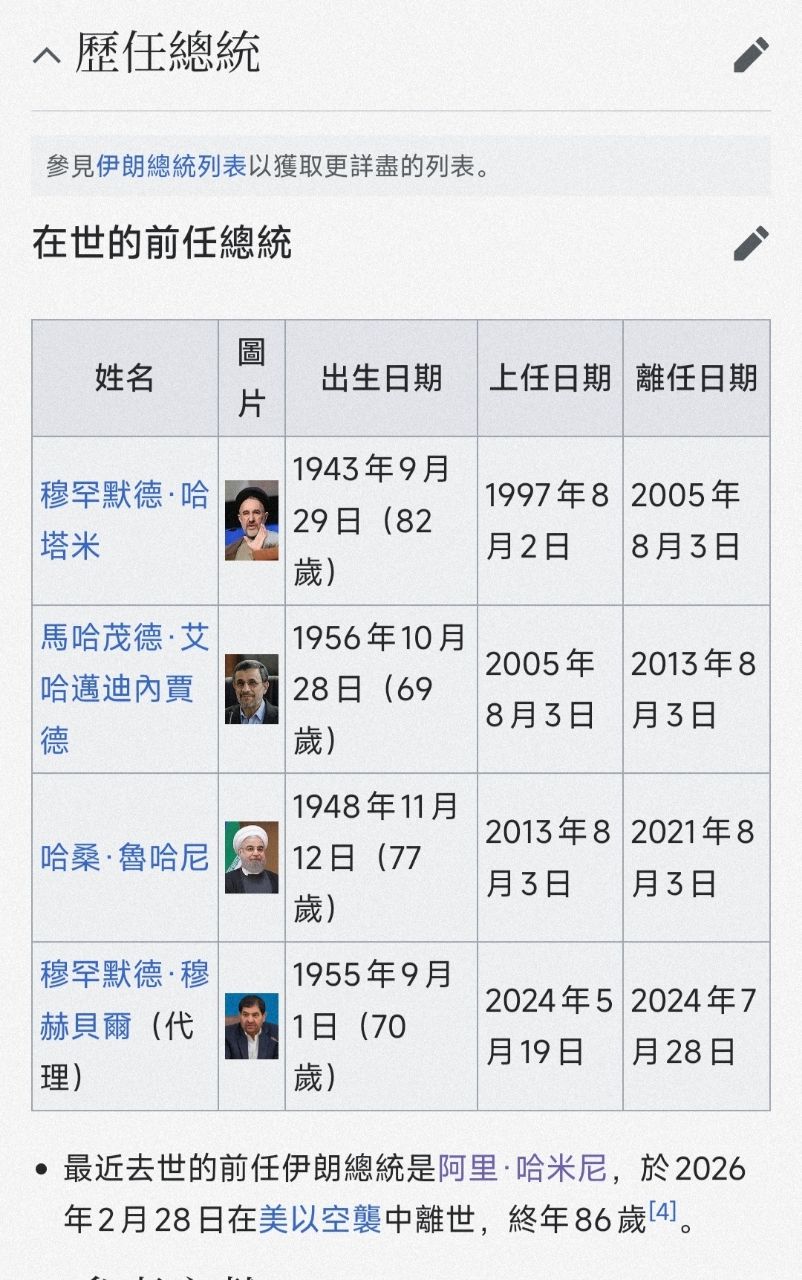Jump to footnote reference 4
Screen dimensions: 802x1280
(x=662, y=1213)
